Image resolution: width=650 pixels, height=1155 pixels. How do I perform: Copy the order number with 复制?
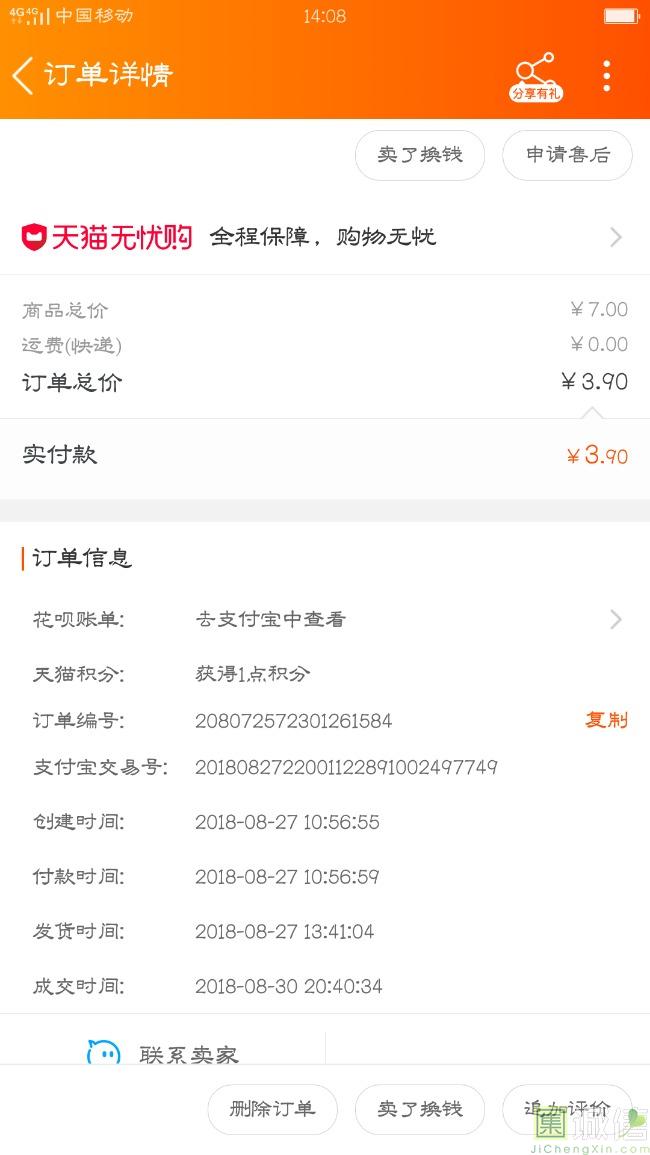606,720
